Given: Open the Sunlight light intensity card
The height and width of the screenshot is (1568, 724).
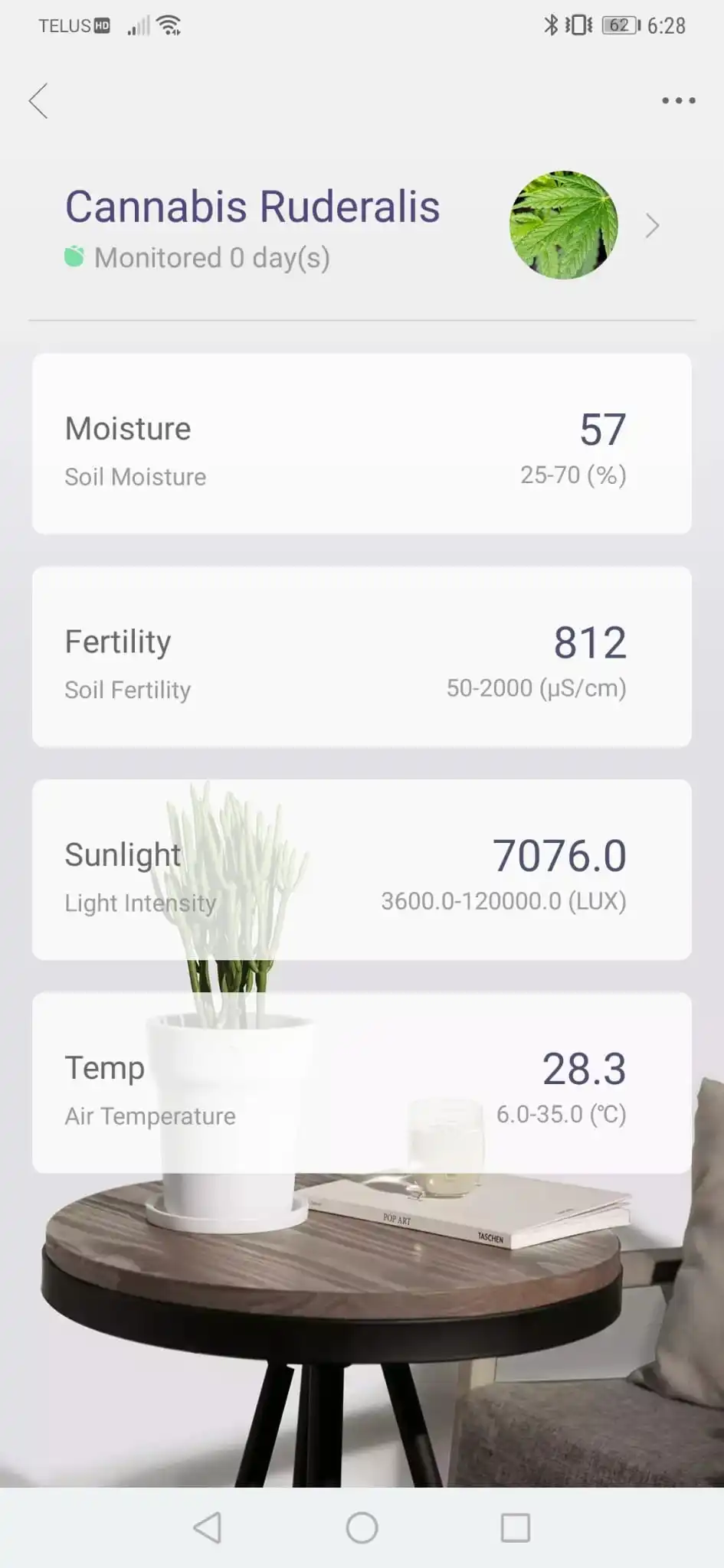Looking at the screenshot, I should 362,870.
